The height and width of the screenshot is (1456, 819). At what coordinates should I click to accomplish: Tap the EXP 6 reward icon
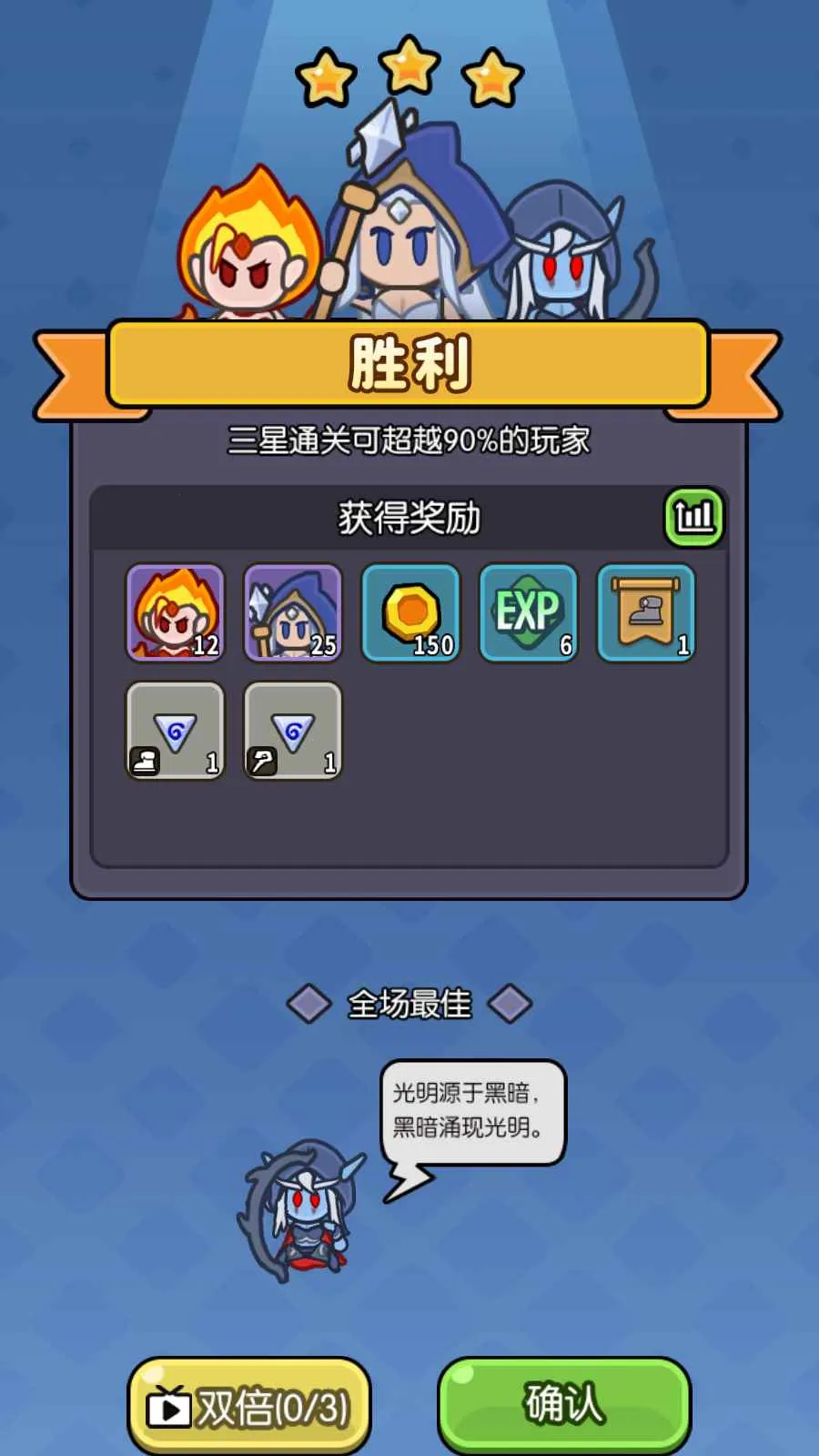point(529,613)
